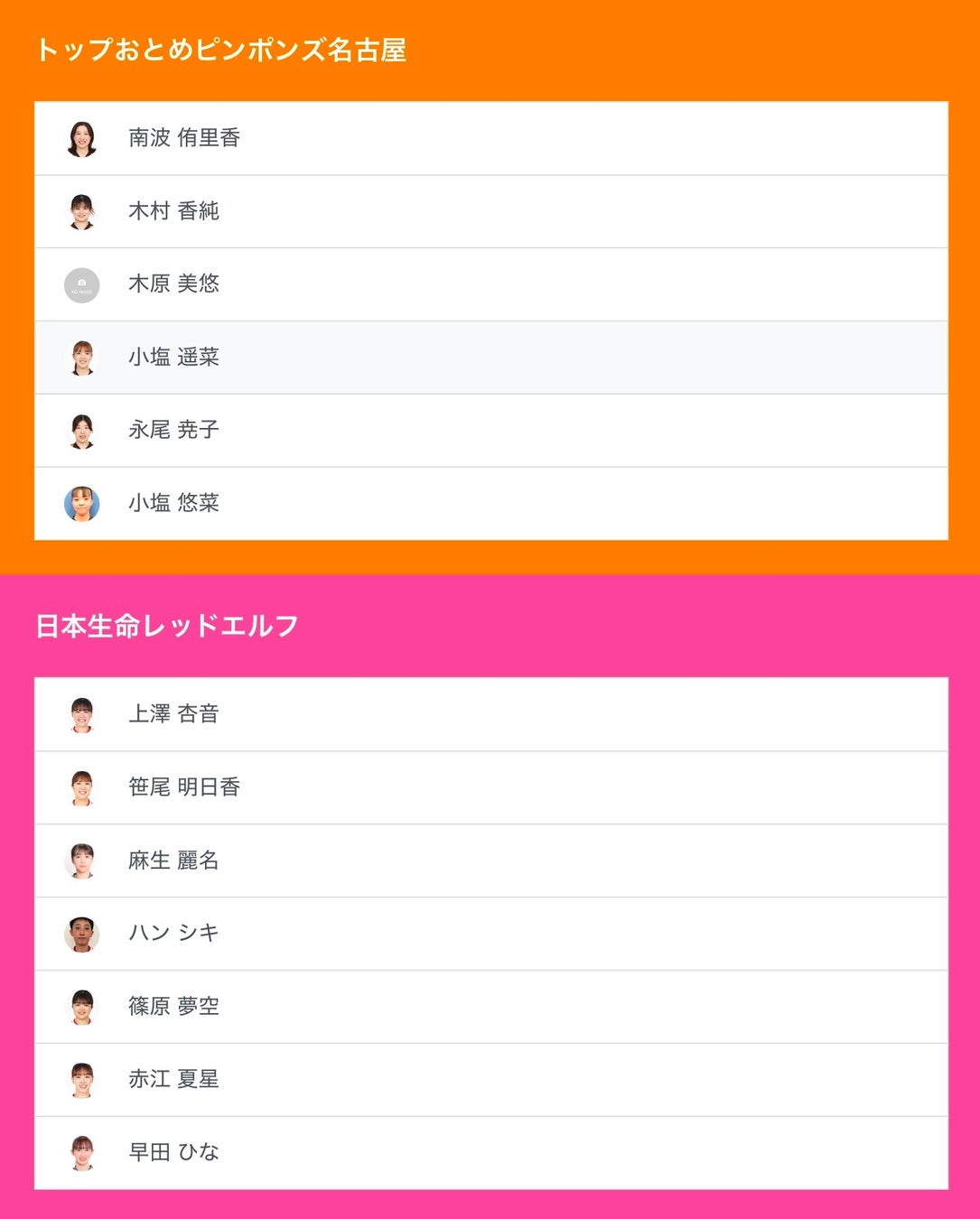This screenshot has width=980, height=1219.
Task: Open 上澤 杏音's player profile
Action: point(174,714)
